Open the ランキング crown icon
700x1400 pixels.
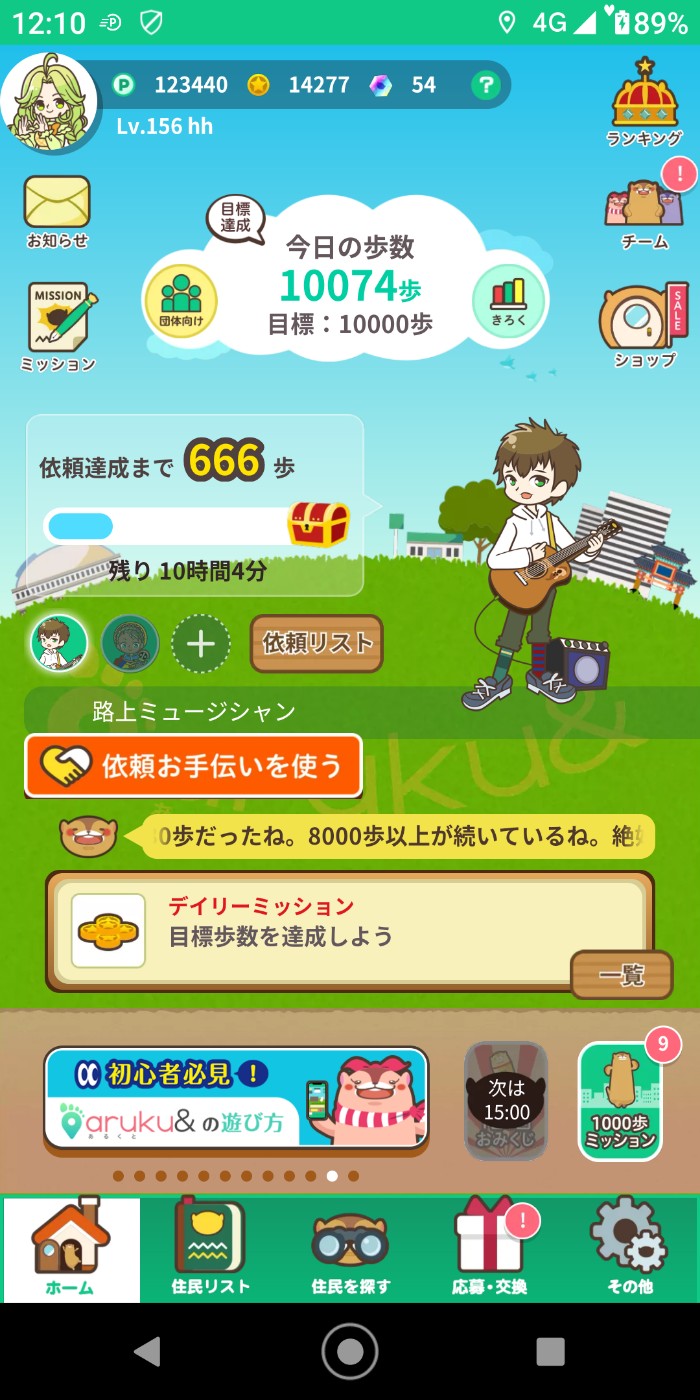pyautogui.click(x=645, y=103)
